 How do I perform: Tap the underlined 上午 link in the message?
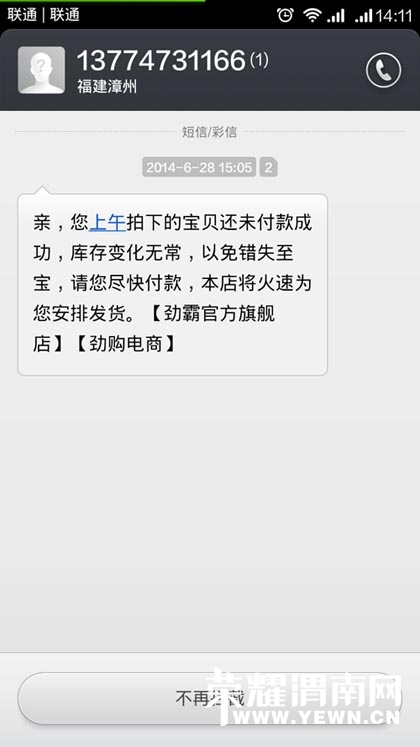(x=108, y=222)
